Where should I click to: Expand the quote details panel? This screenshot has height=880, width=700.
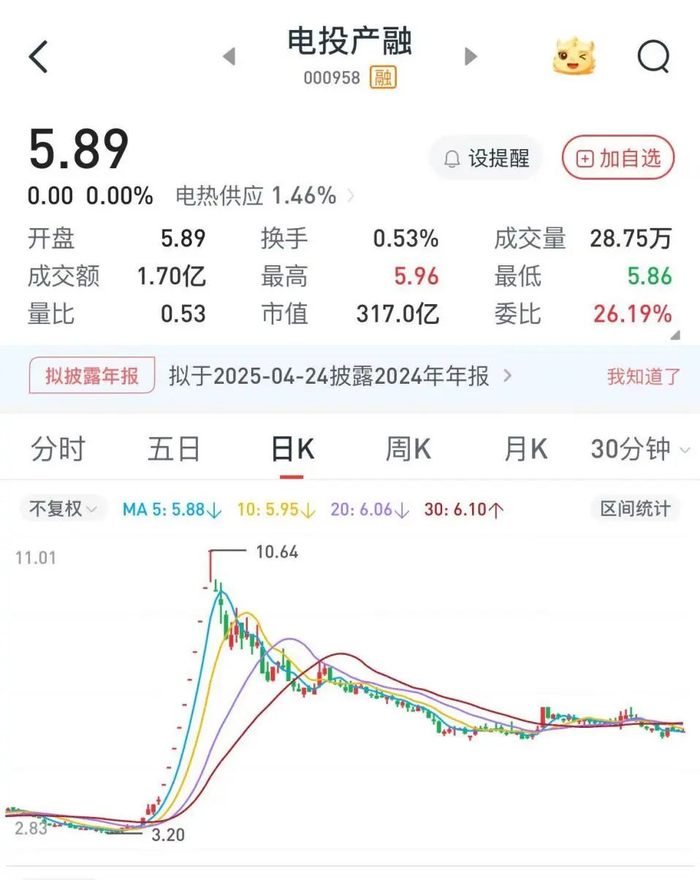[678, 336]
